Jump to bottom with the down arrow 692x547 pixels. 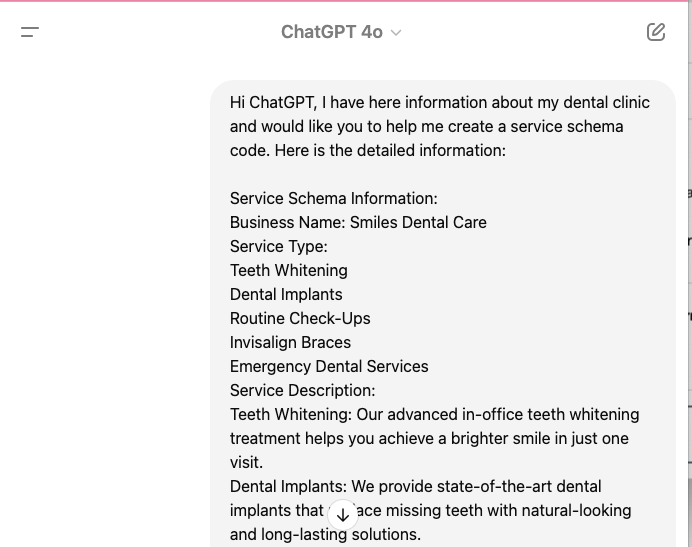point(343,515)
